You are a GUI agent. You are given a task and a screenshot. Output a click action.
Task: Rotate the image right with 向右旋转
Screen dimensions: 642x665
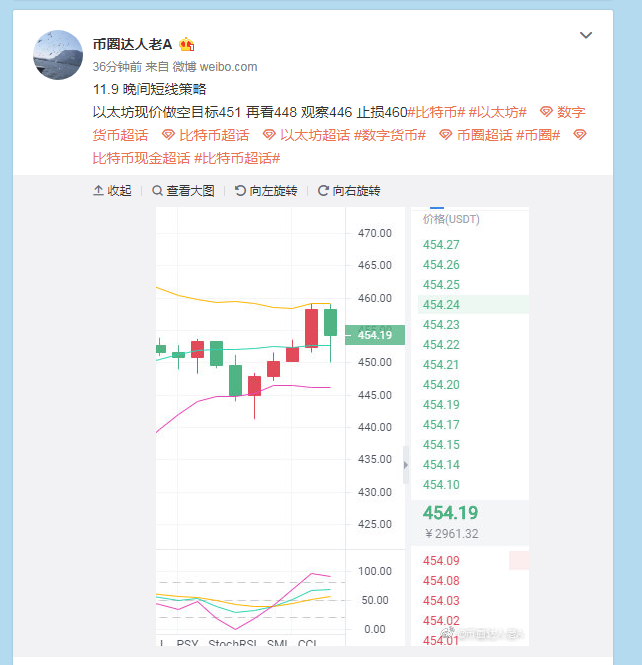pos(349,191)
